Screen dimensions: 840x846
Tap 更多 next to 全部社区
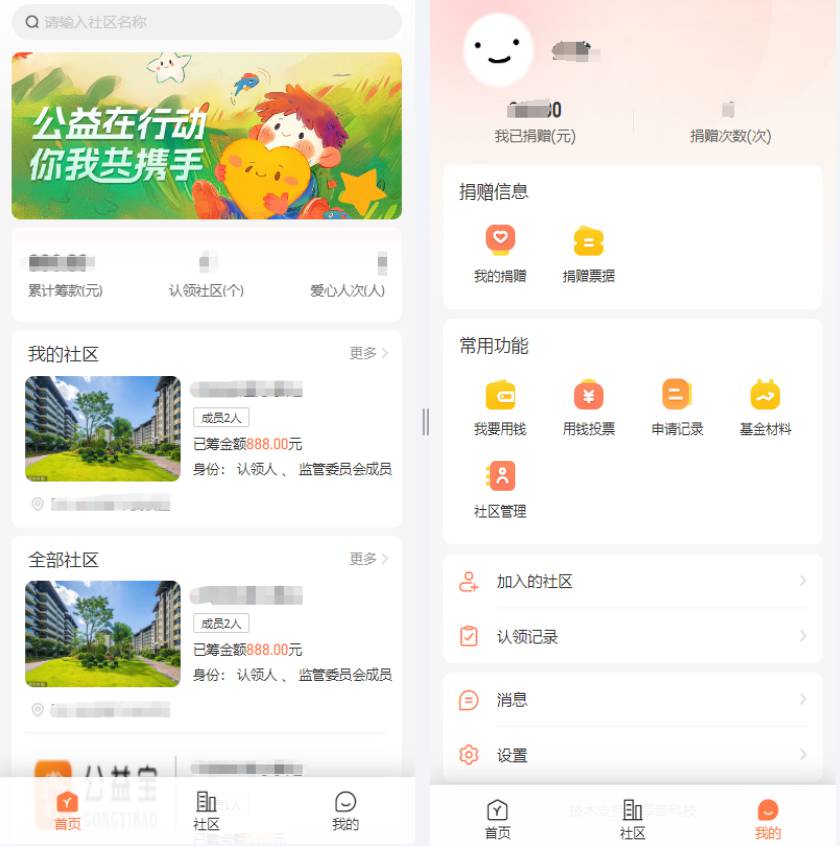[369, 558]
